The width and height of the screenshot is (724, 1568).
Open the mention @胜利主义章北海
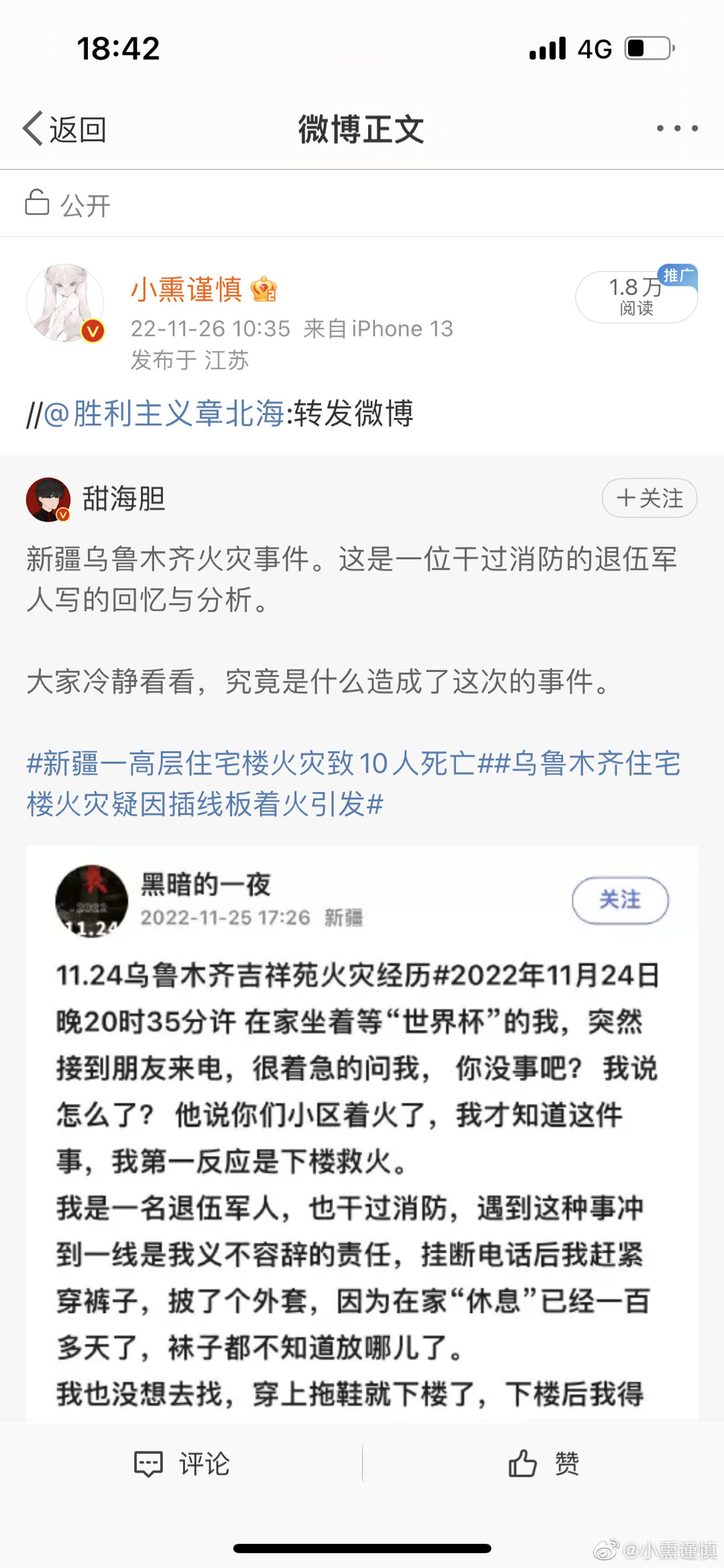[164, 413]
